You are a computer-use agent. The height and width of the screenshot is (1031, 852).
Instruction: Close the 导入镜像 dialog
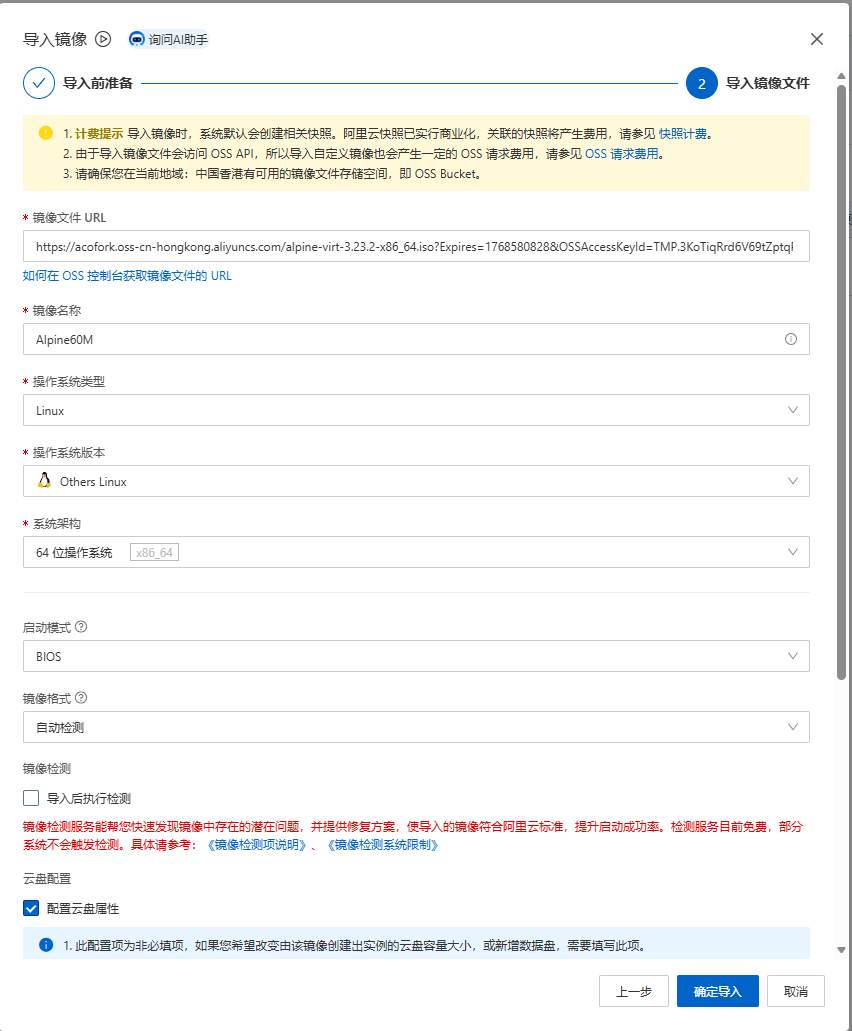816,39
